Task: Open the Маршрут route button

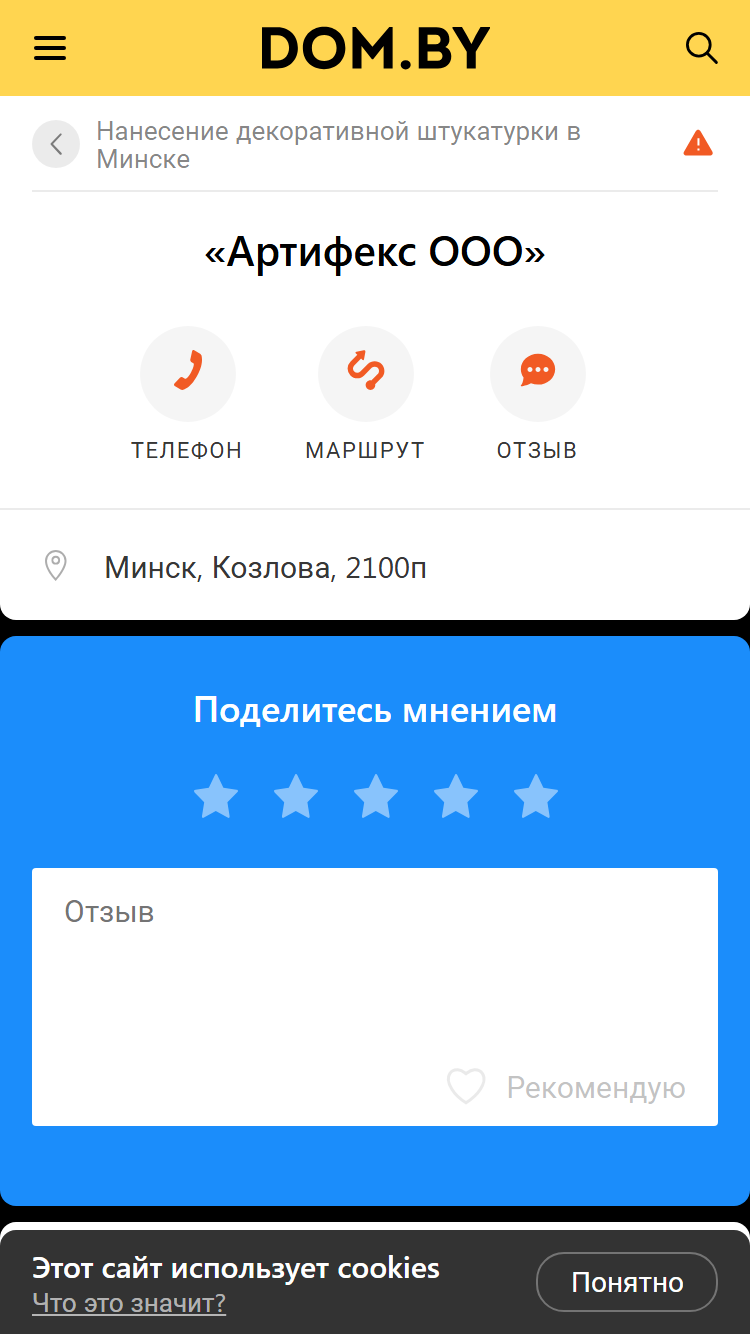Action: pos(365,395)
